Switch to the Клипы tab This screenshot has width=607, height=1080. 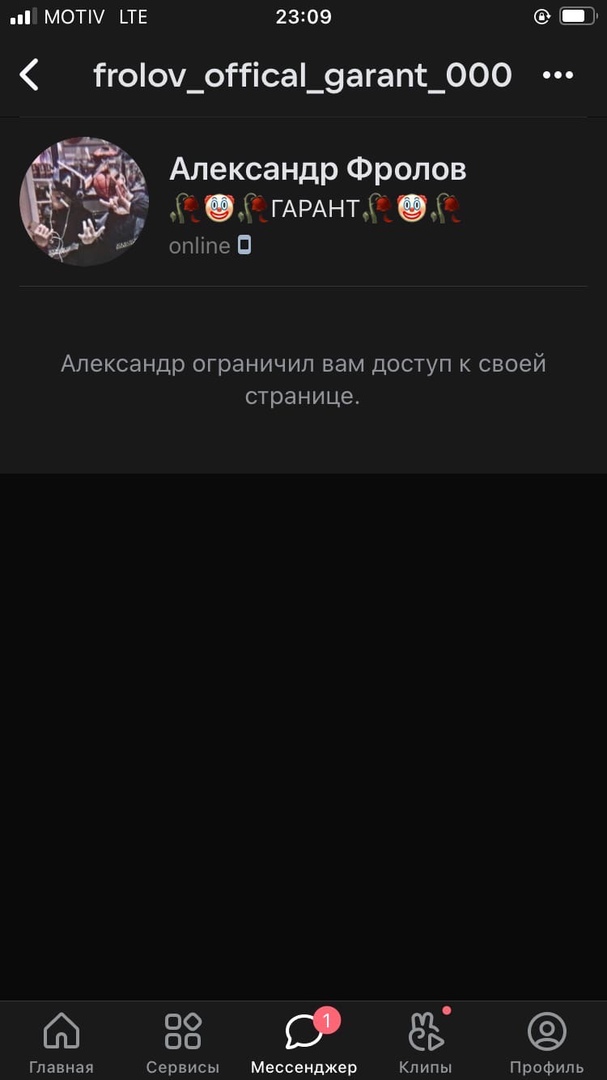(x=426, y=1041)
